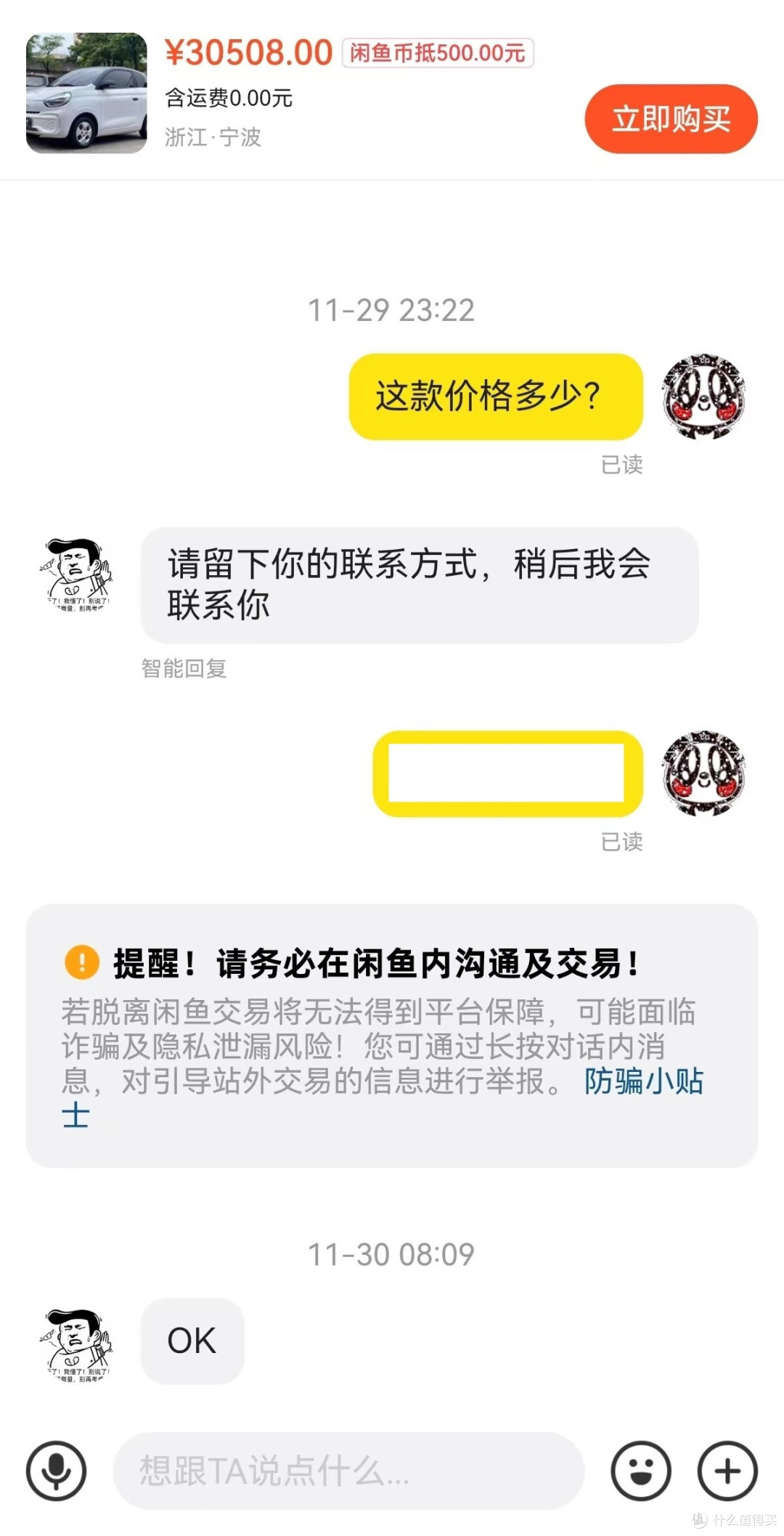The image size is (784, 1536).
Task: Tap the 智能回复 auto-reply label
Action: pyautogui.click(x=182, y=669)
